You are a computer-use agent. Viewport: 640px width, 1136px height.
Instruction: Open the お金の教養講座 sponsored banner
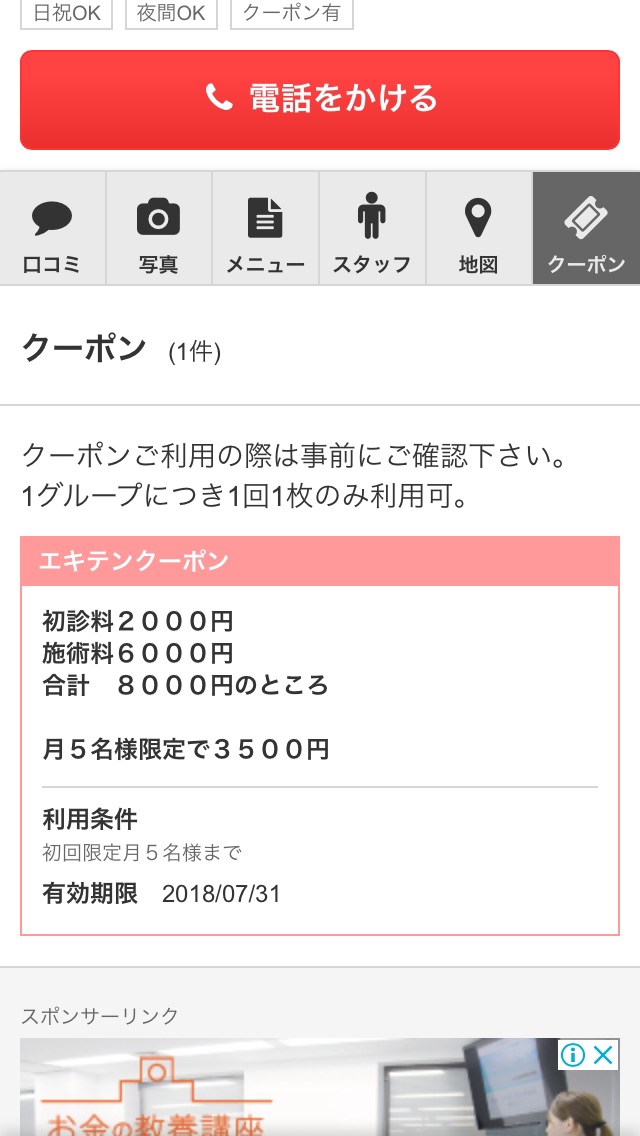[x=320, y=1087]
